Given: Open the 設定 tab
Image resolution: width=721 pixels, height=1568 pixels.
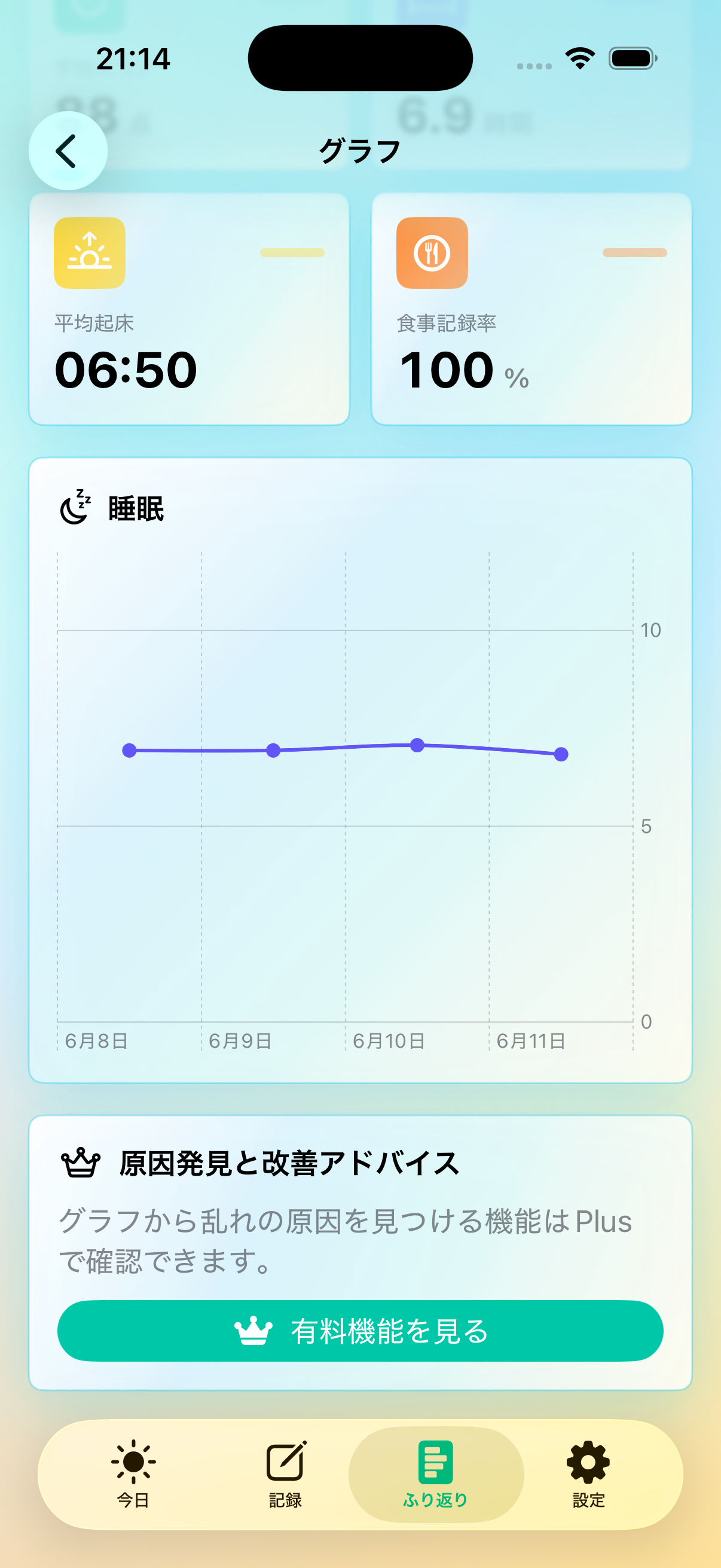Looking at the screenshot, I should point(588,1474).
